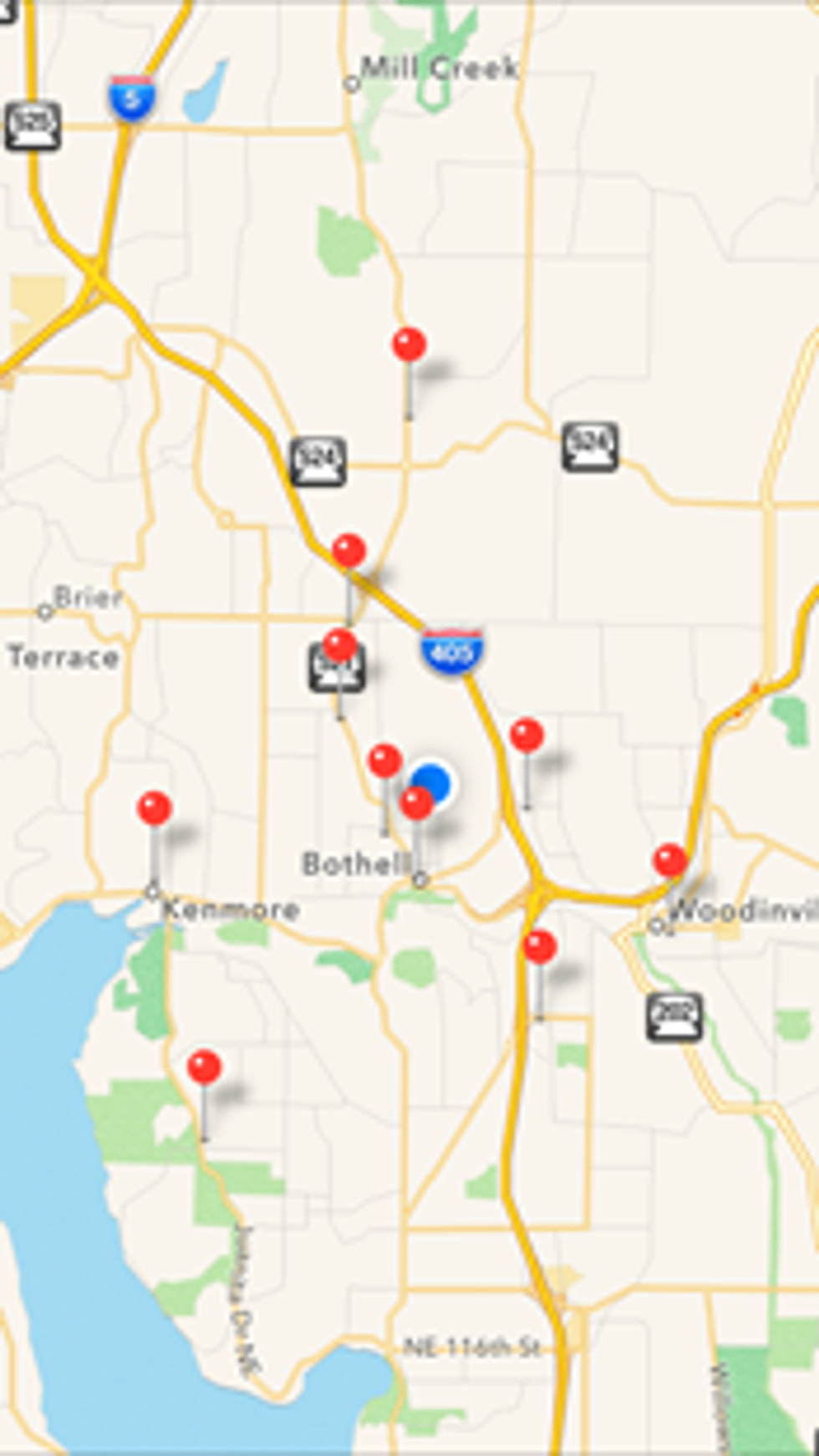Tap the pin along Juanita Dr NE
The image size is (819, 1456).
pyautogui.click(x=205, y=1067)
